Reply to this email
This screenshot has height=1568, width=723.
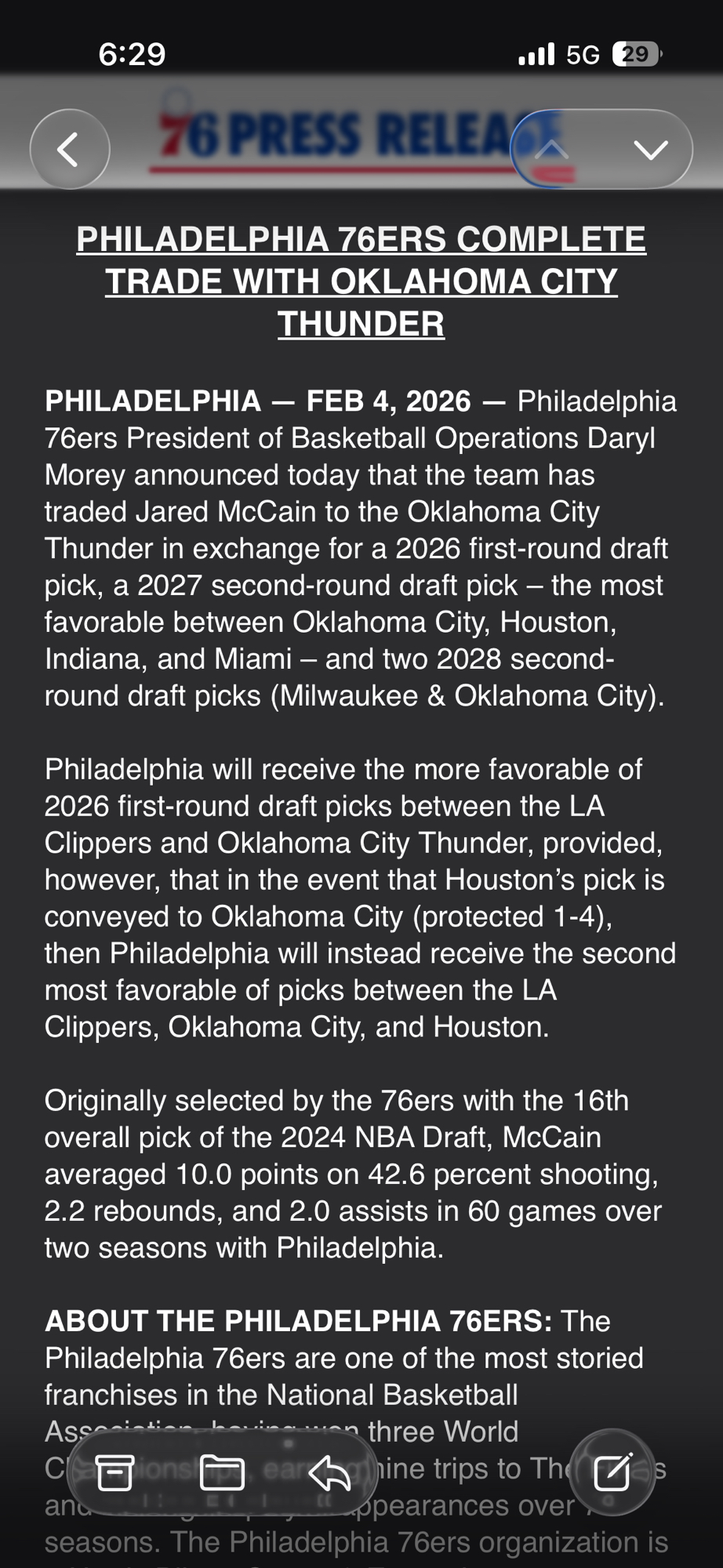[x=329, y=1473]
